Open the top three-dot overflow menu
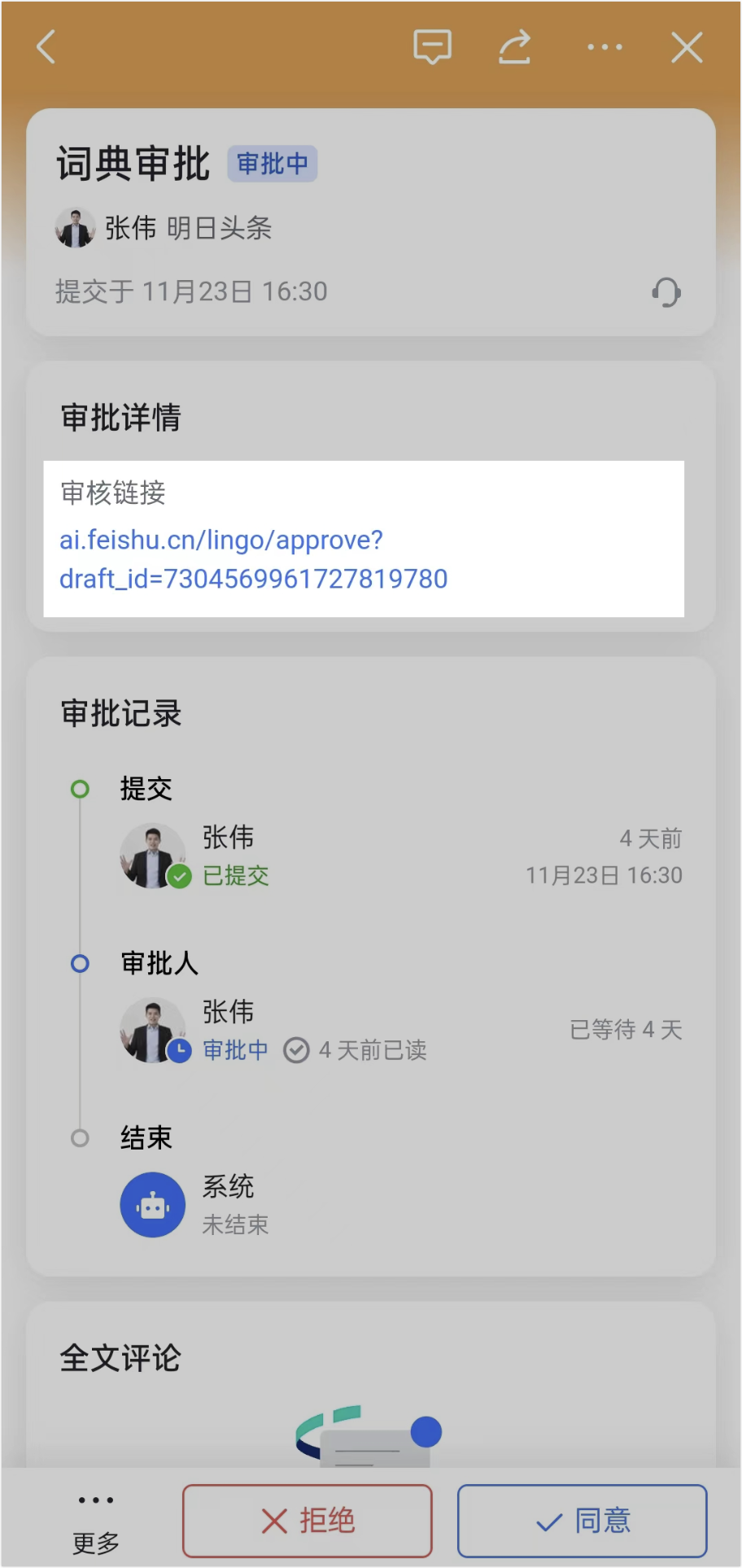This screenshot has height=1568, width=742. (605, 47)
